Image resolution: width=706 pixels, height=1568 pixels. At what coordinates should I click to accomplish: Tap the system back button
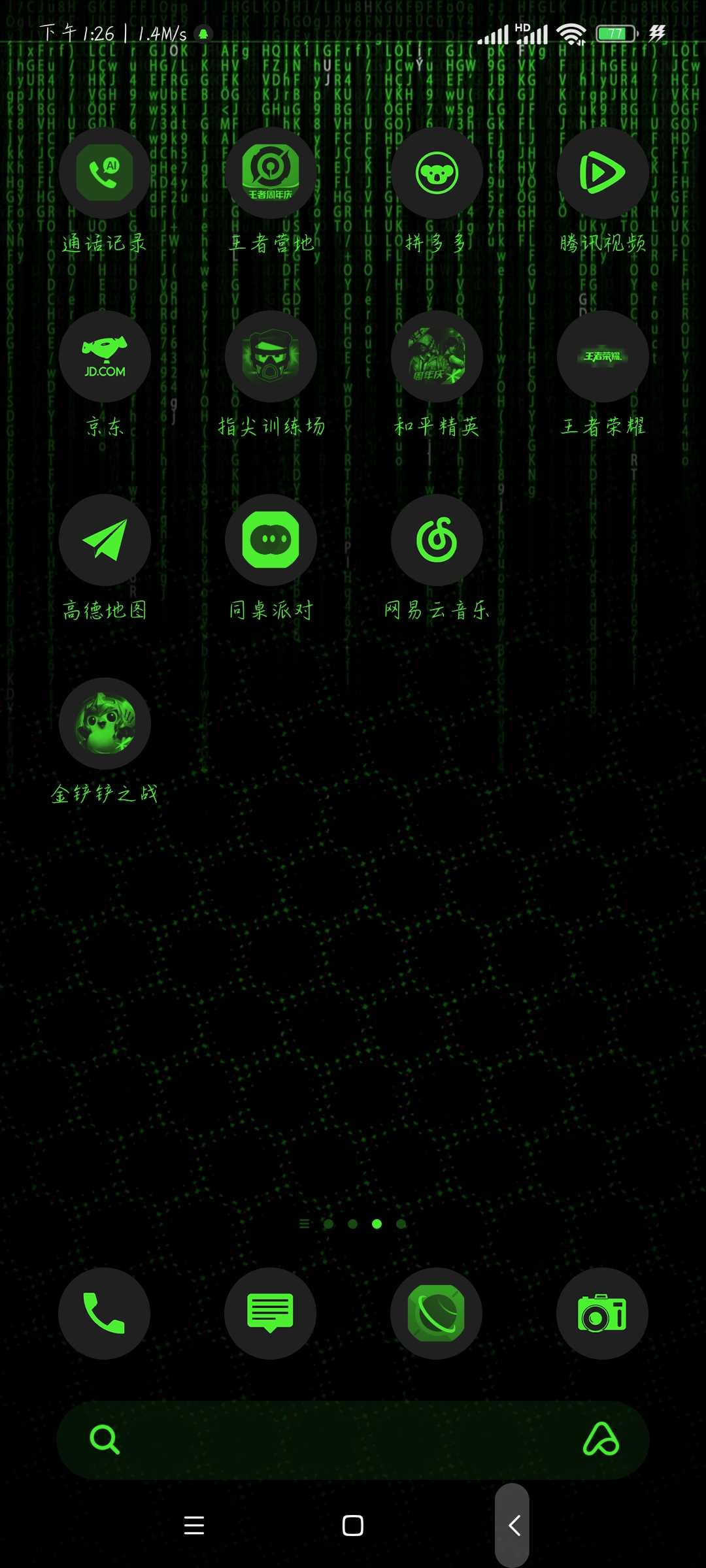(x=514, y=1526)
